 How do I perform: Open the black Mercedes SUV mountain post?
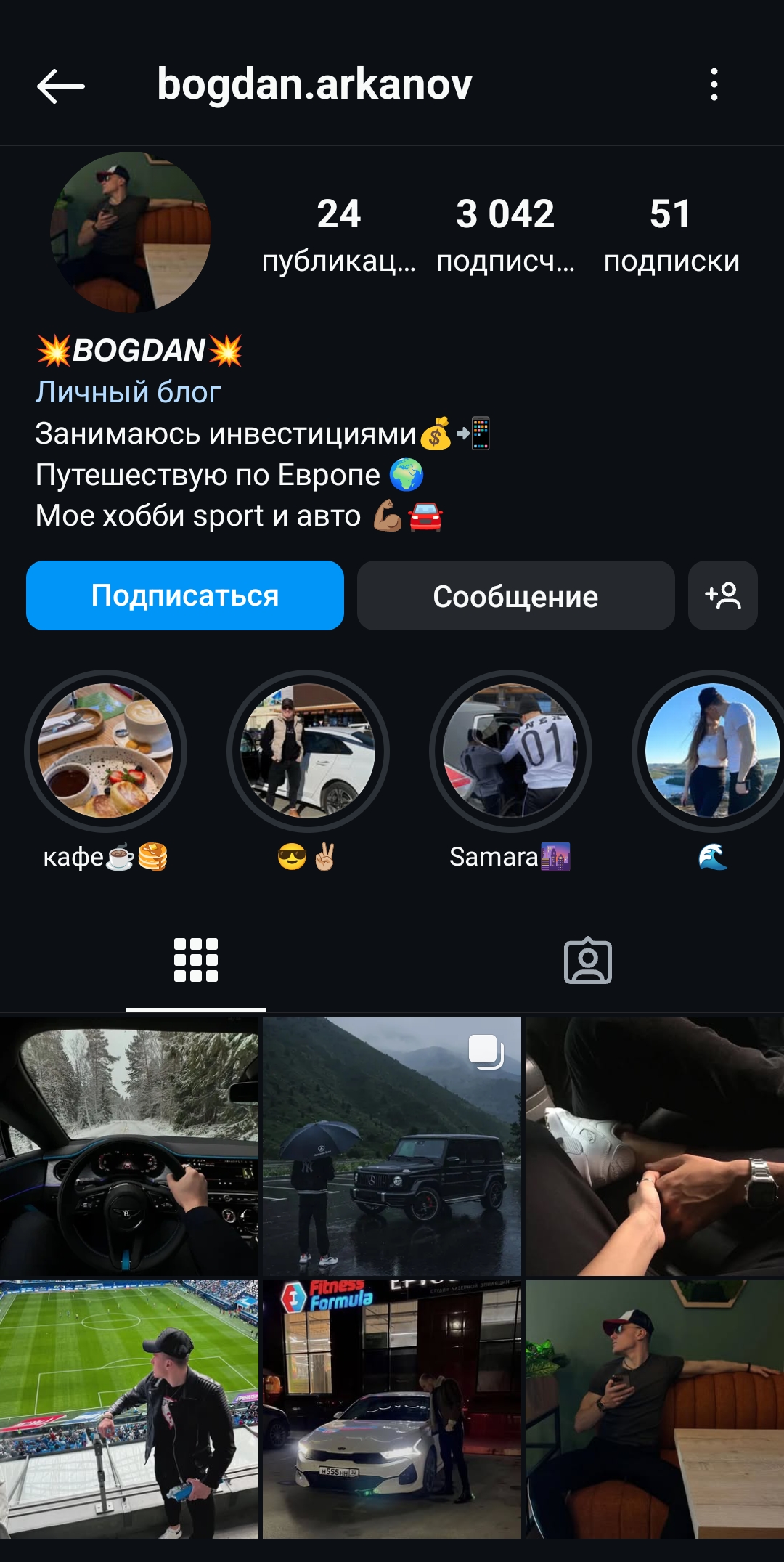[392, 1146]
